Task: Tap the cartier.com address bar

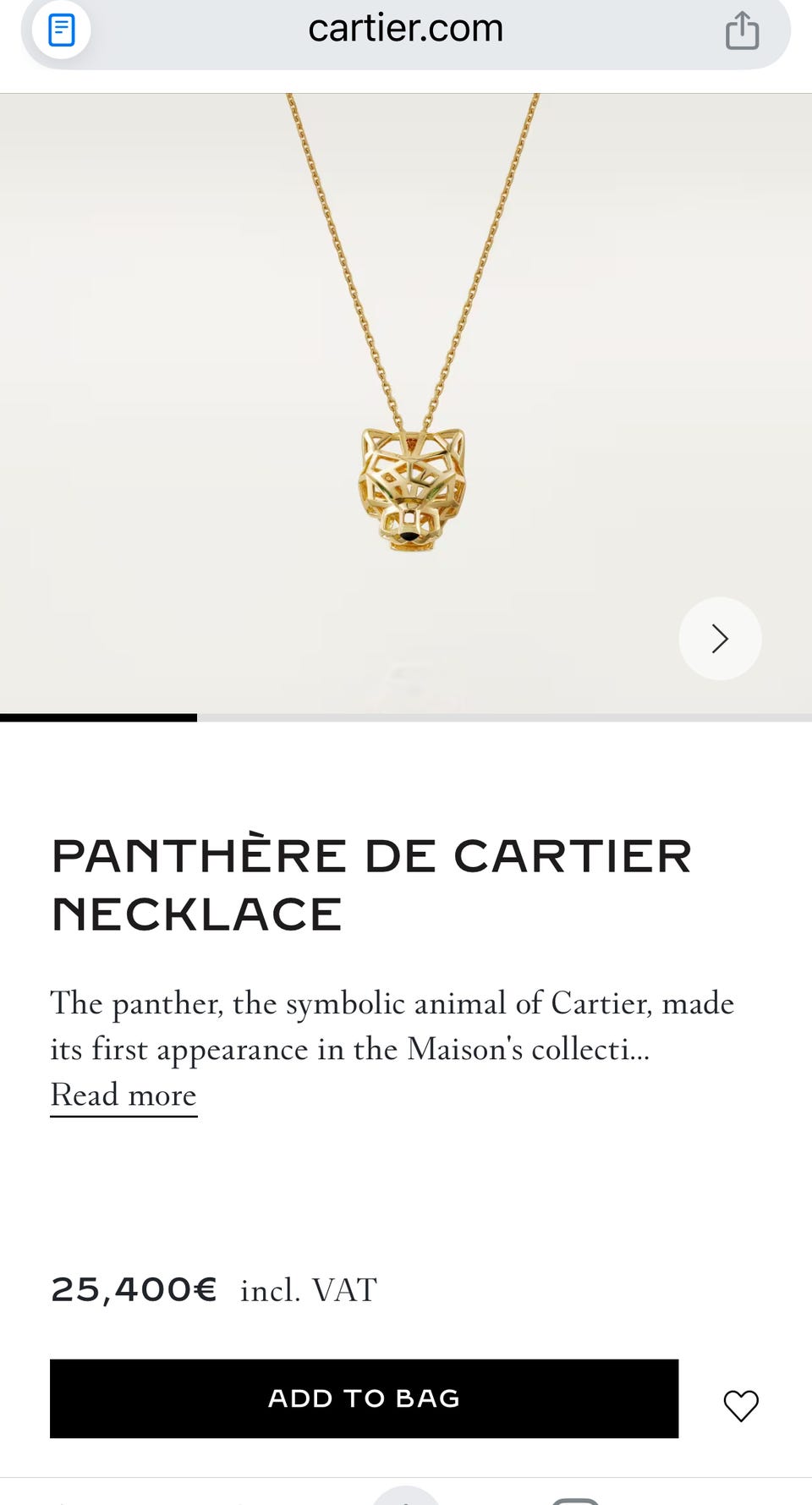Action: coord(406,29)
